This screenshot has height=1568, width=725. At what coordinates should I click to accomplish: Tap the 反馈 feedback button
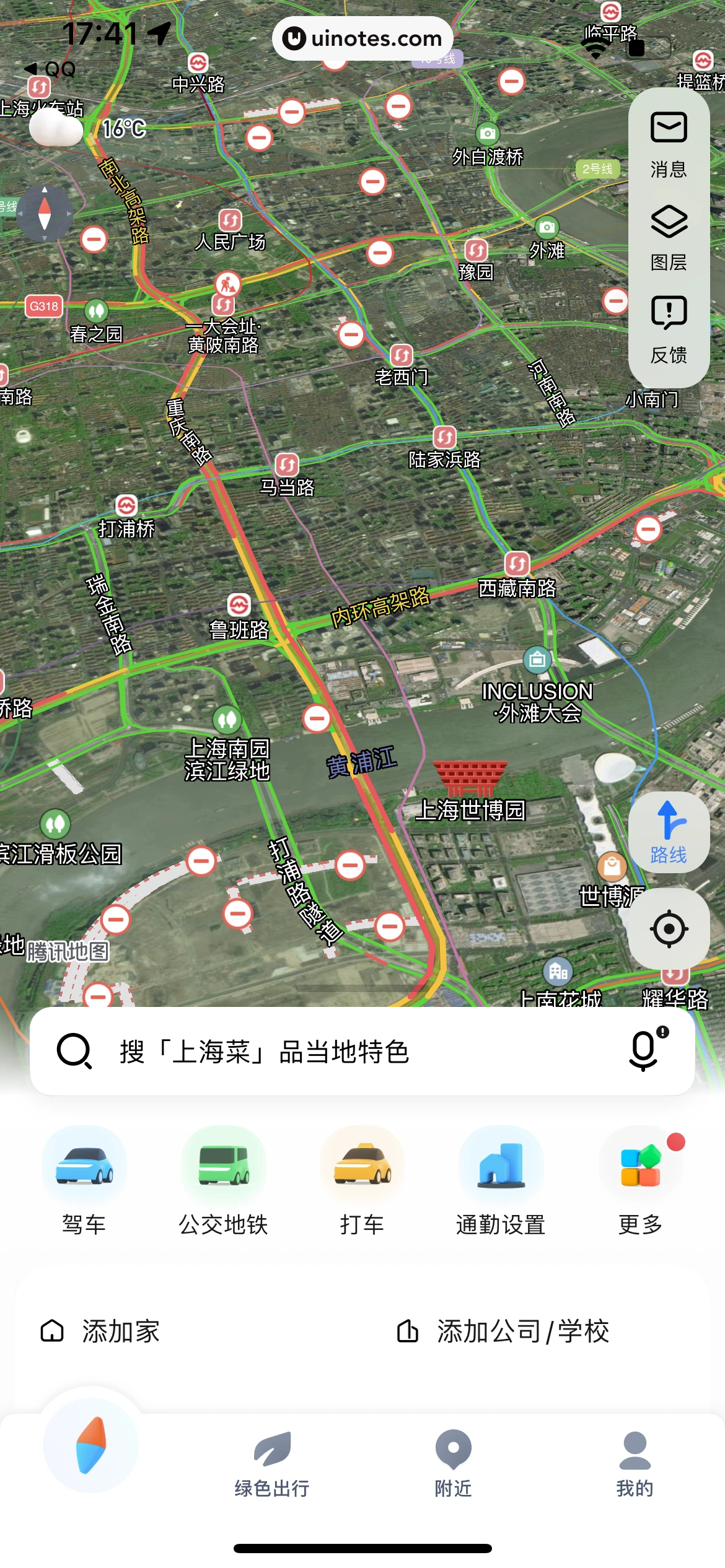[x=669, y=329]
